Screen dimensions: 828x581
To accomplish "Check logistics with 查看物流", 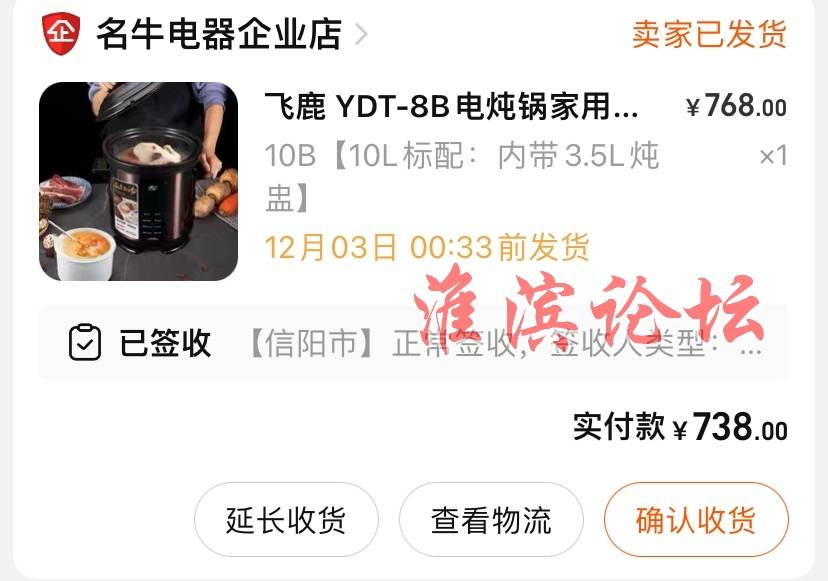I will 491,520.
